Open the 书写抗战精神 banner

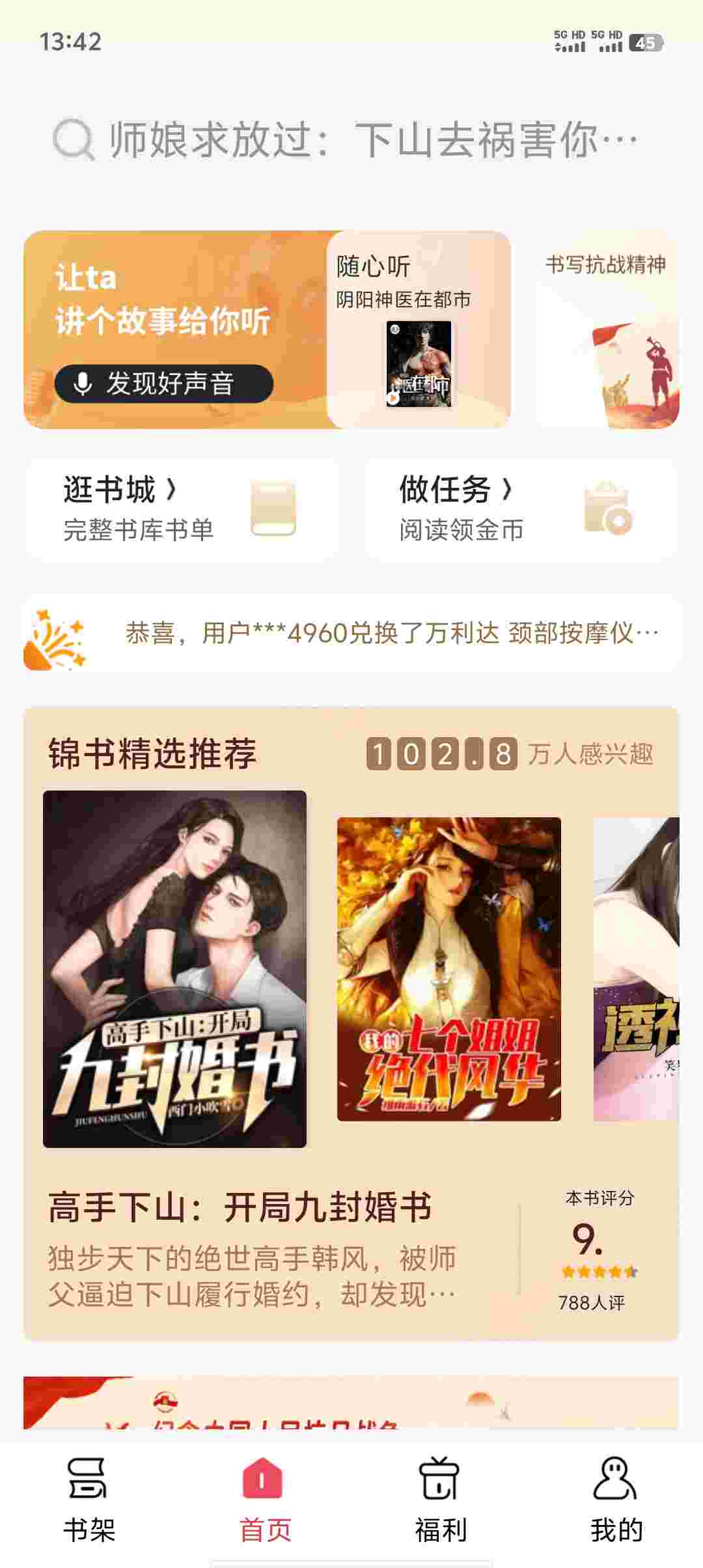point(607,331)
